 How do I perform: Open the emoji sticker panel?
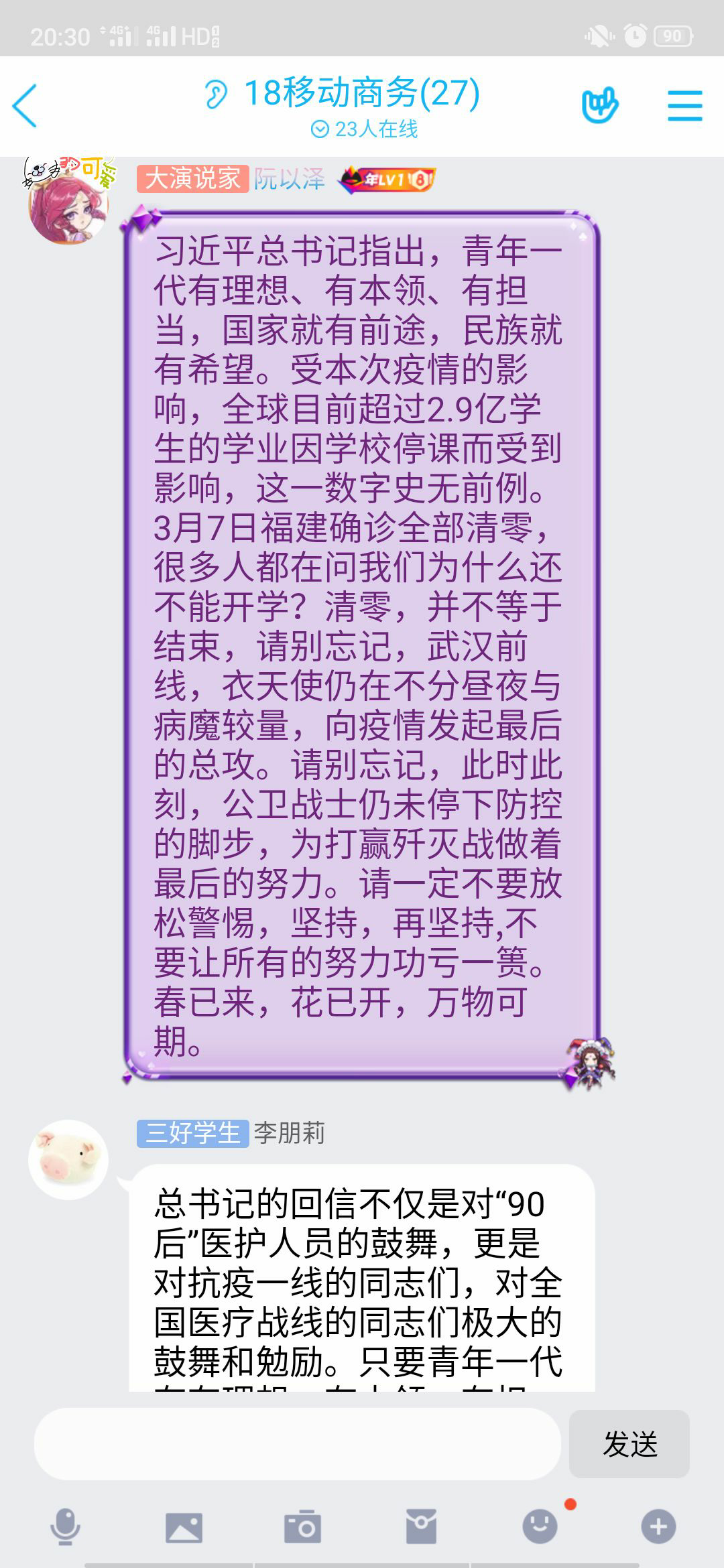[540, 1527]
